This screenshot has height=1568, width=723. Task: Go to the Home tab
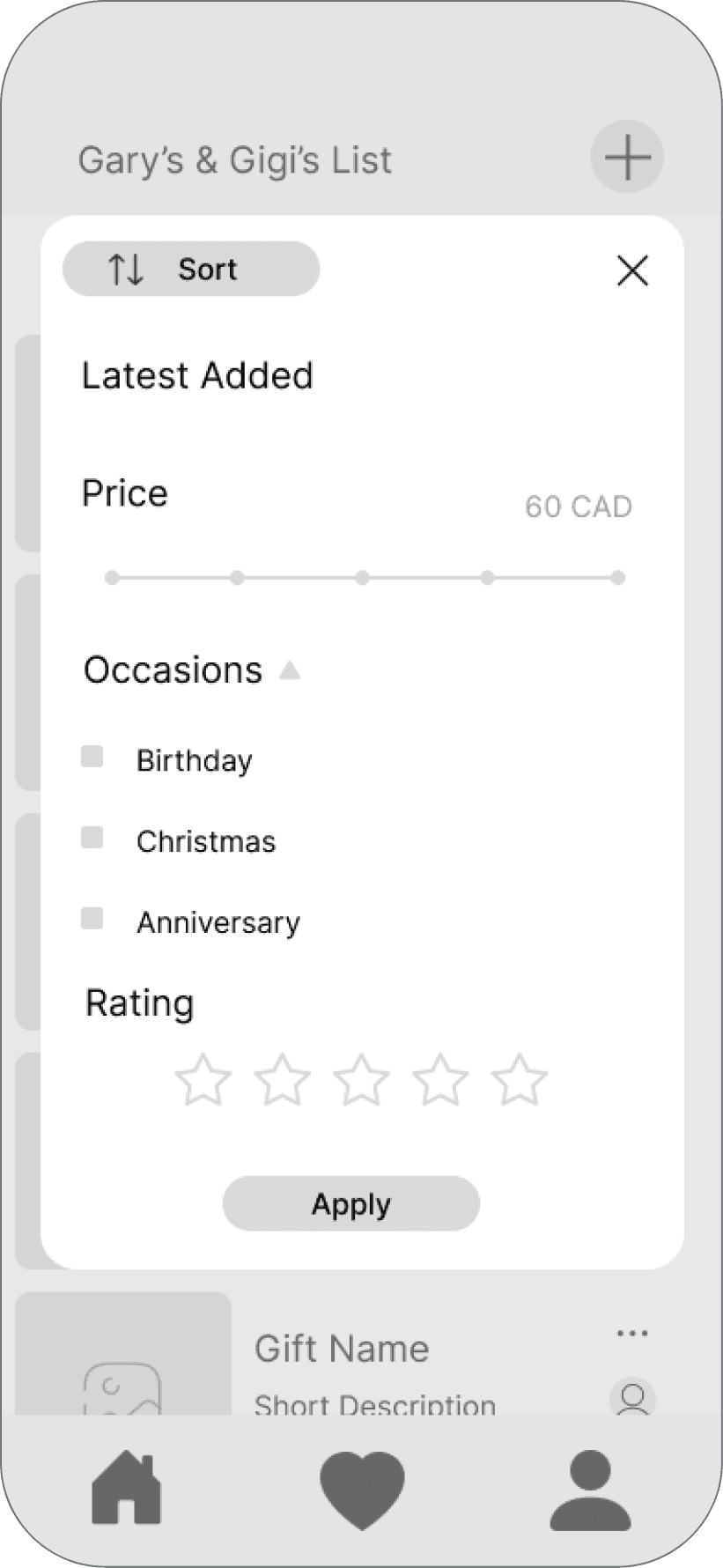[x=127, y=1488]
